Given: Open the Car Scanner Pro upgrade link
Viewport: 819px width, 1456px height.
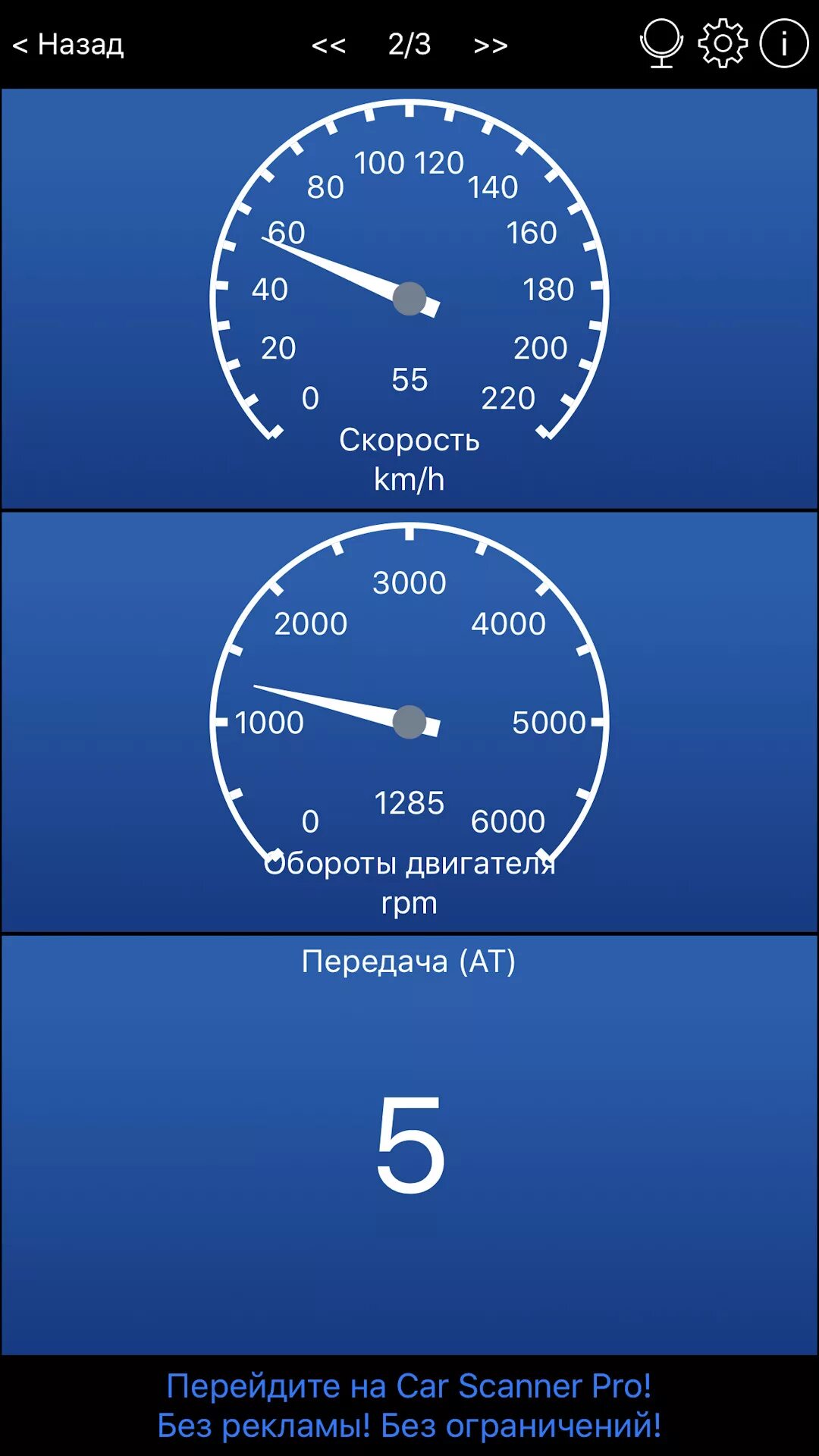Looking at the screenshot, I should [409, 1405].
